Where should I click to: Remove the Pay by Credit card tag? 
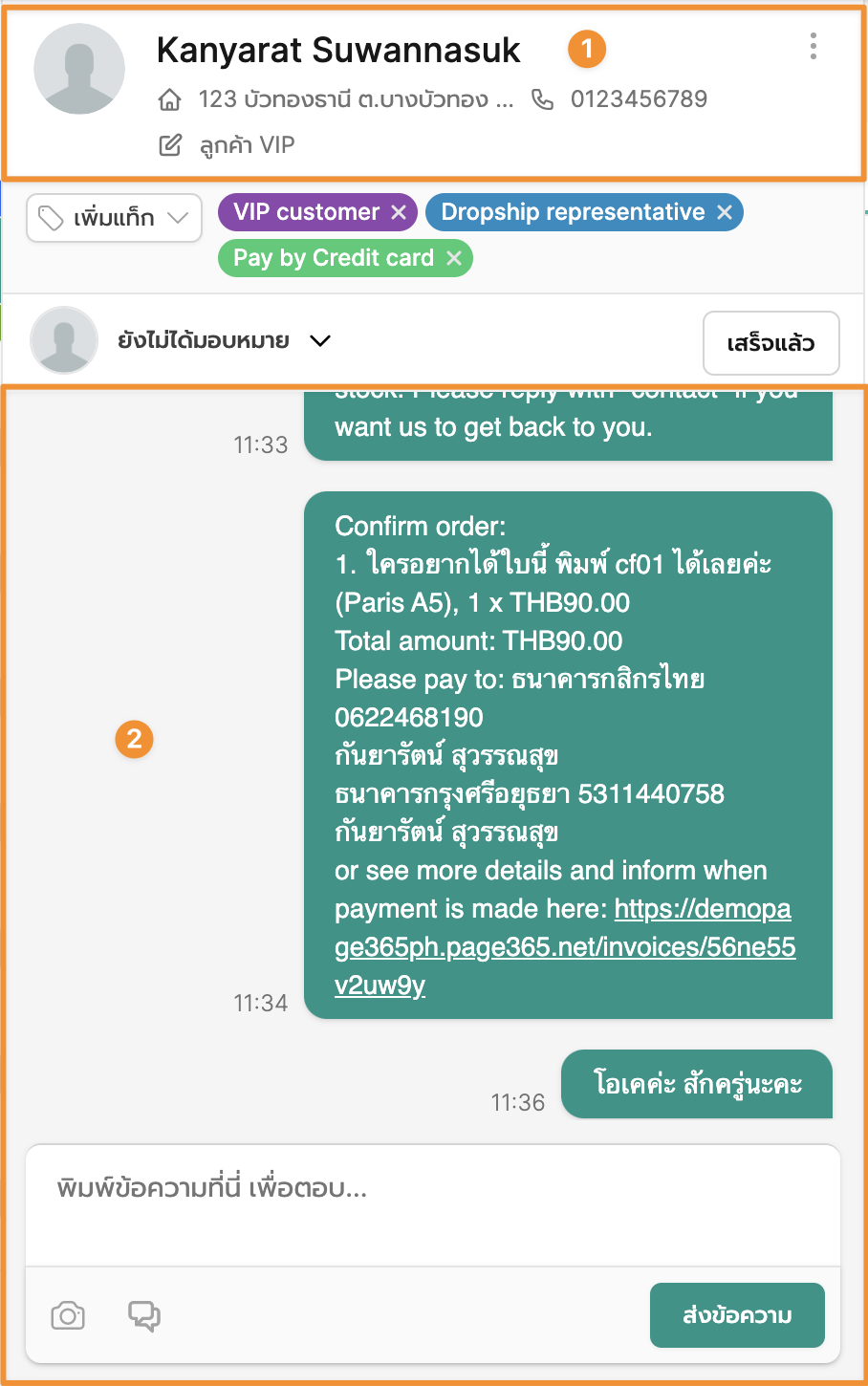click(454, 258)
